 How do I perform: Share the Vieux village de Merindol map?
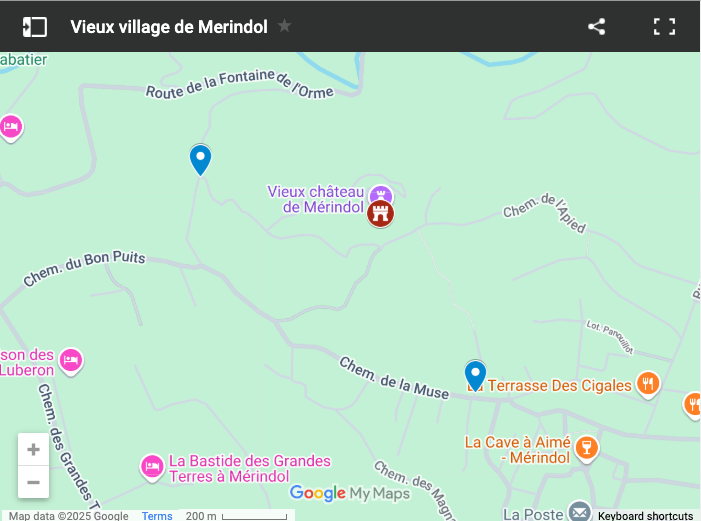597,27
